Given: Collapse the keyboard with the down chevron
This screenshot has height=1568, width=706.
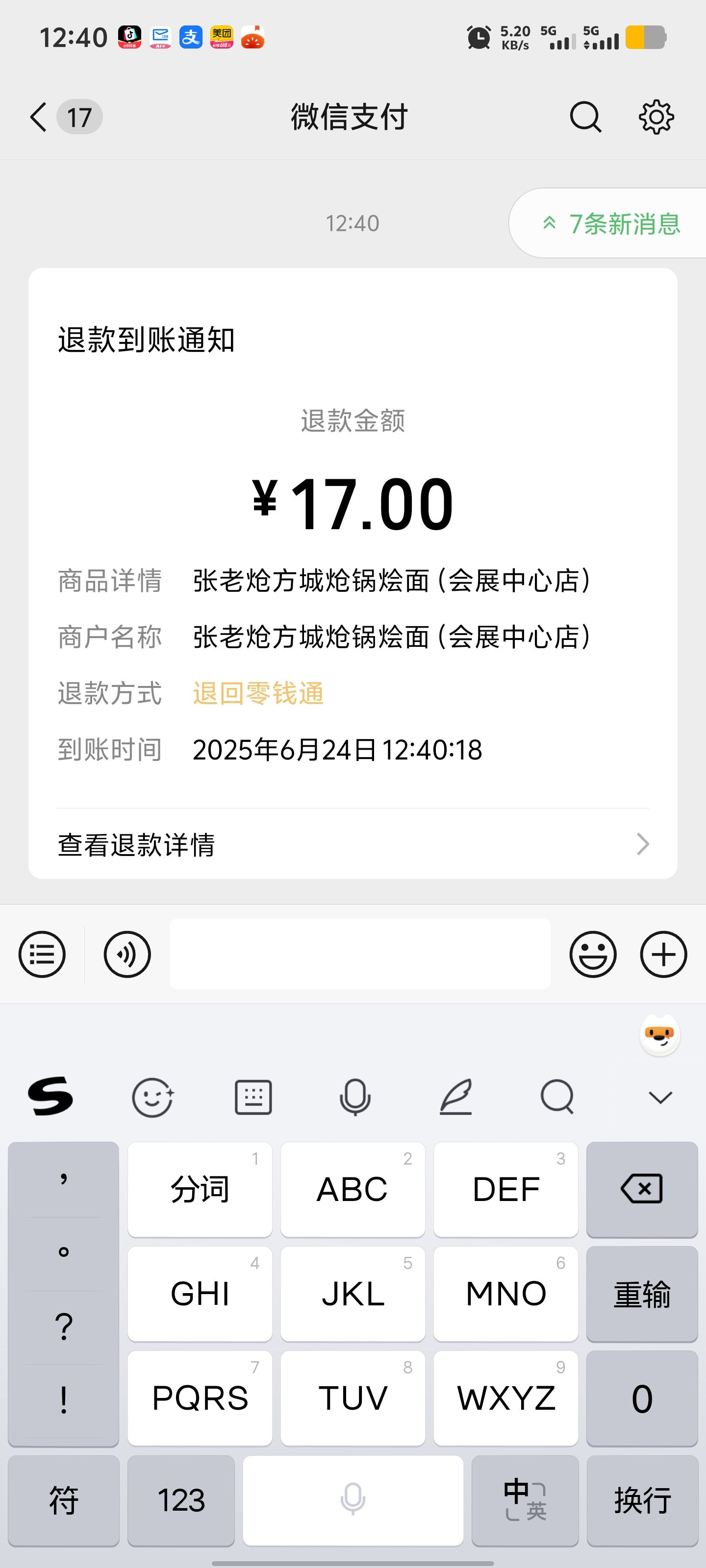Looking at the screenshot, I should (x=660, y=1097).
